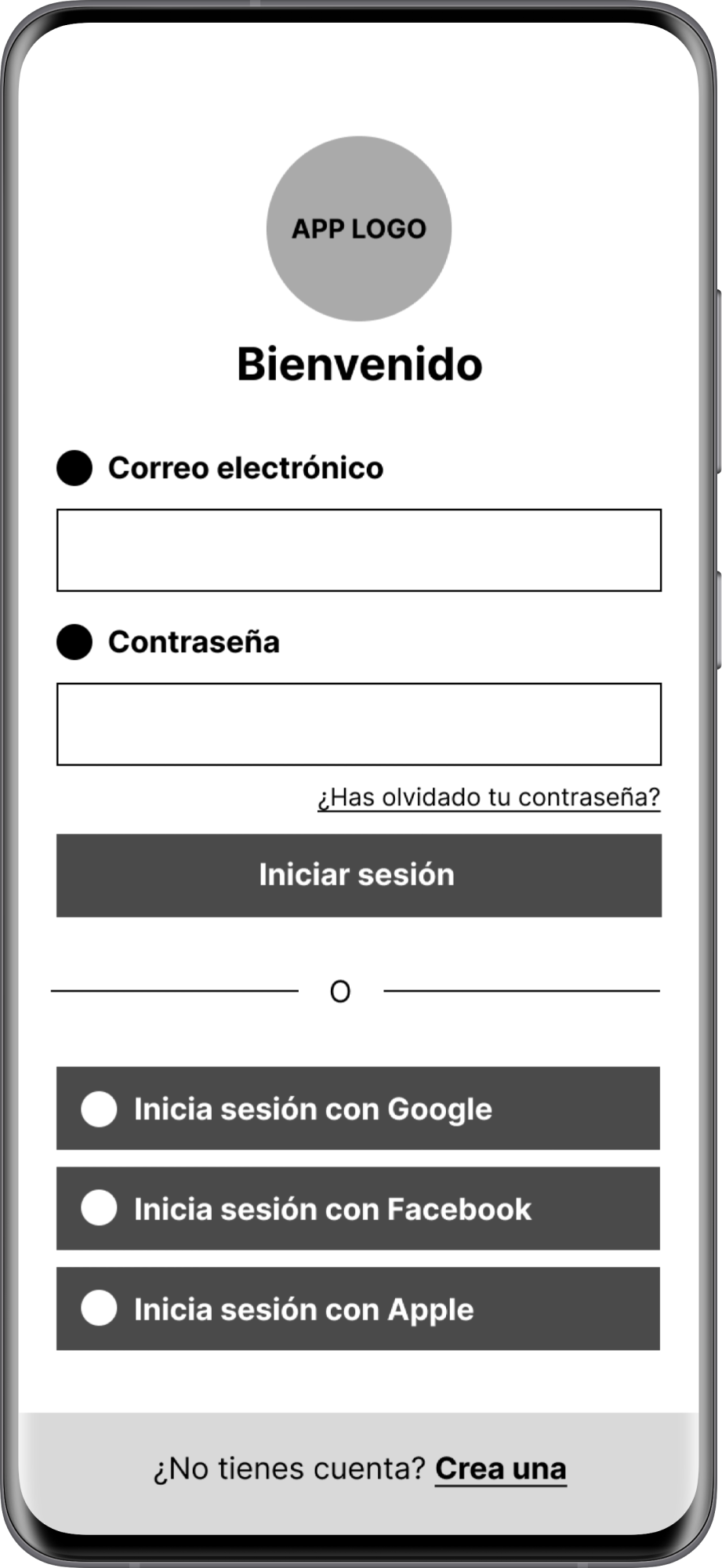The height and width of the screenshot is (1568, 722).
Task: Choose Inicia sesión con Facebook
Action: click(x=358, y=1209)
